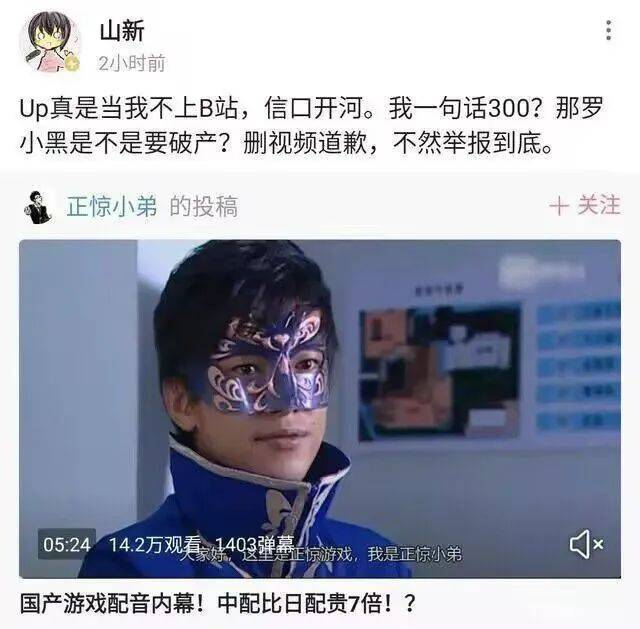Screen dimensions: 640x629
Task: Open the post's three-dot overflow menu
Action: (x=608, y=30)
